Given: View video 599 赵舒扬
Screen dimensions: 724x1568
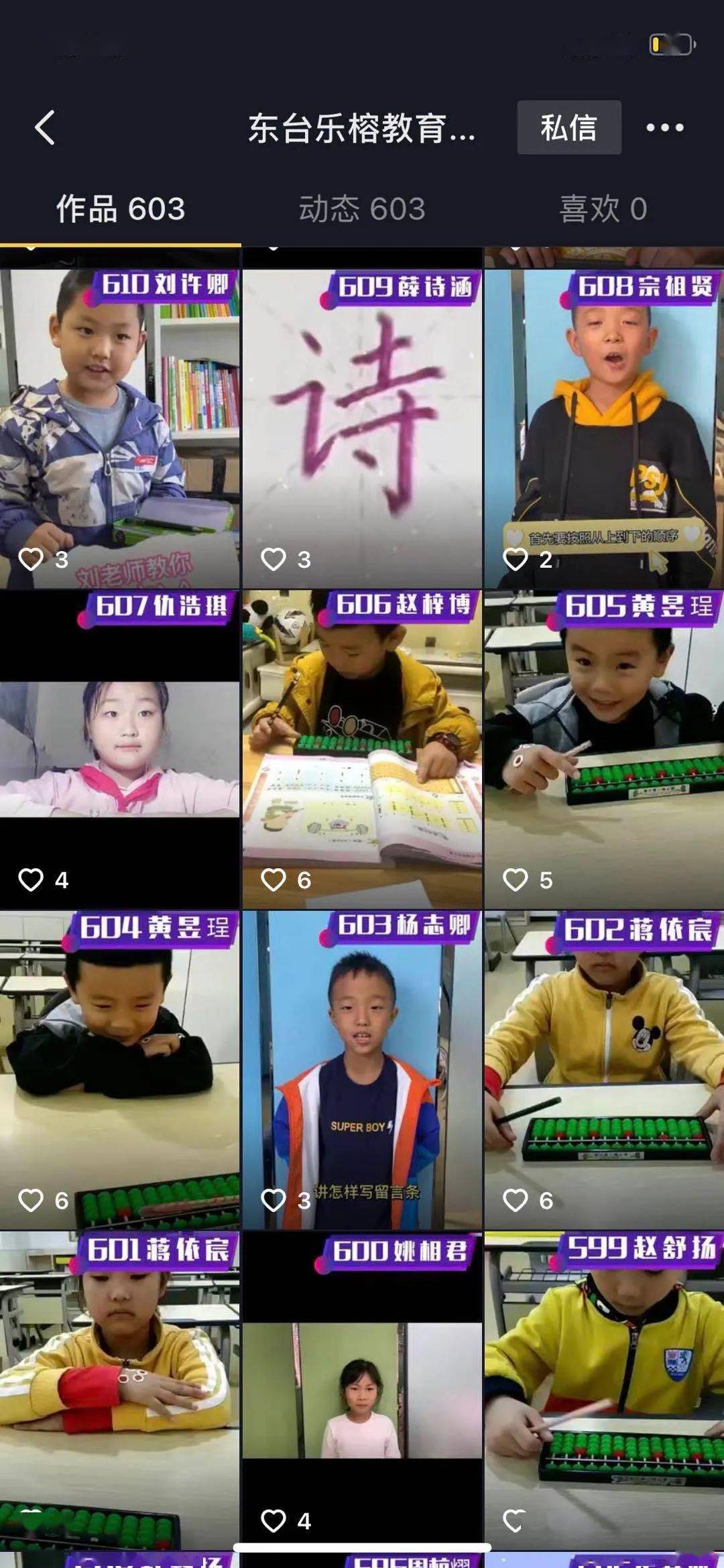Looking at the screenshot, I should [x=603, y=1389].
